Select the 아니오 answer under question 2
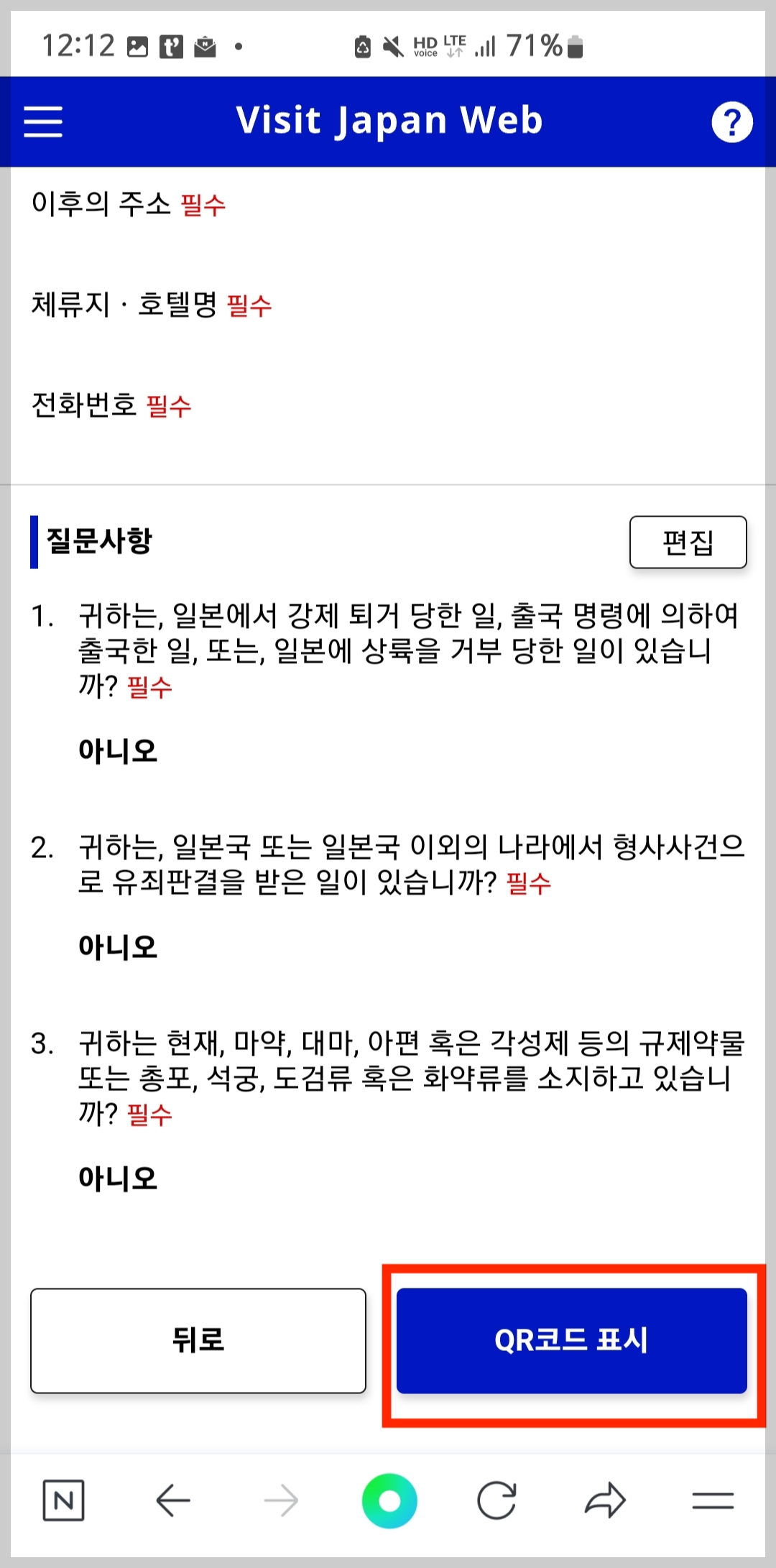 point(117,947)
